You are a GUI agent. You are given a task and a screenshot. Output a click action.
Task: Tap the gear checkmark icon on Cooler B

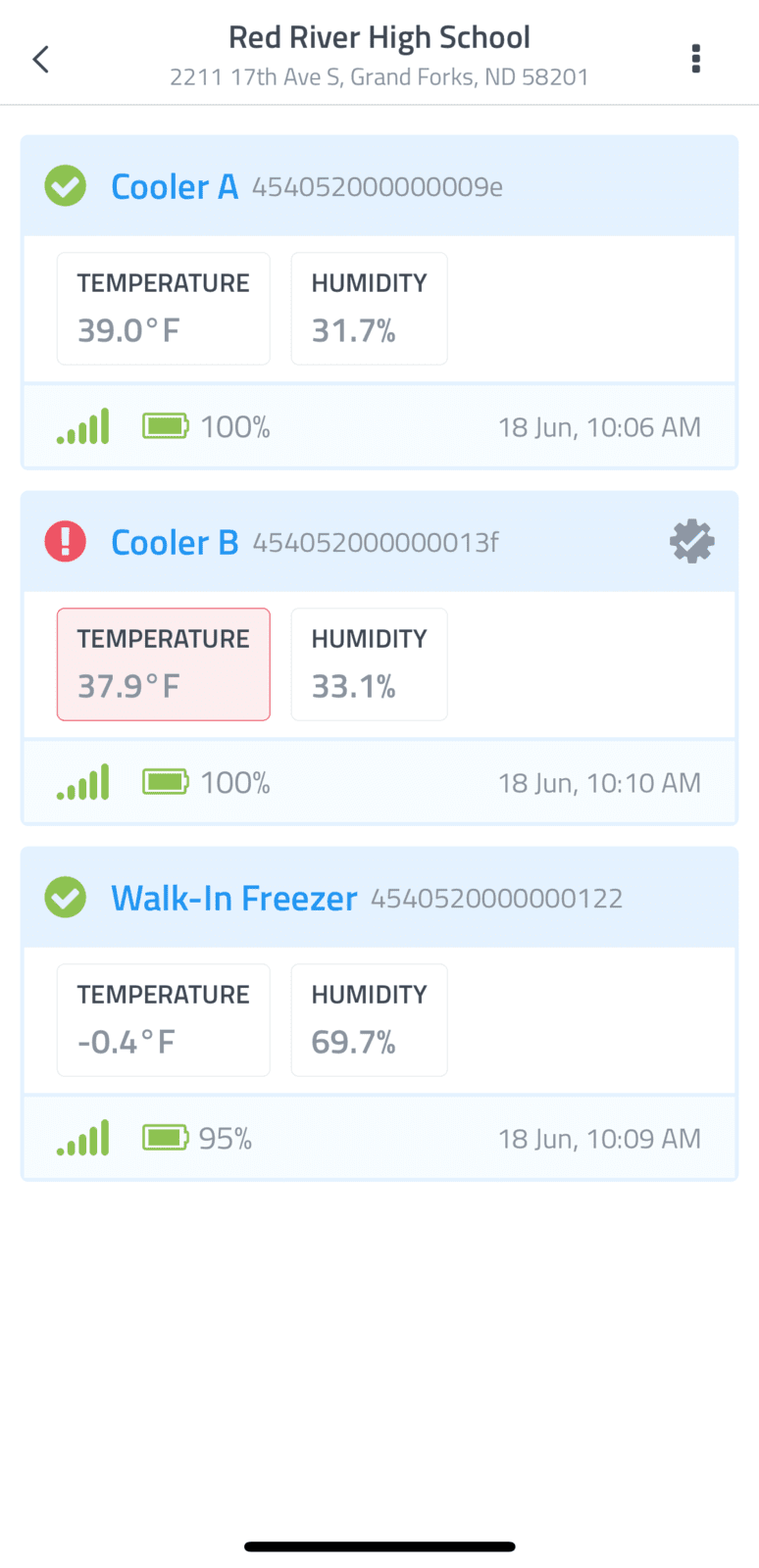pos(692,541)
